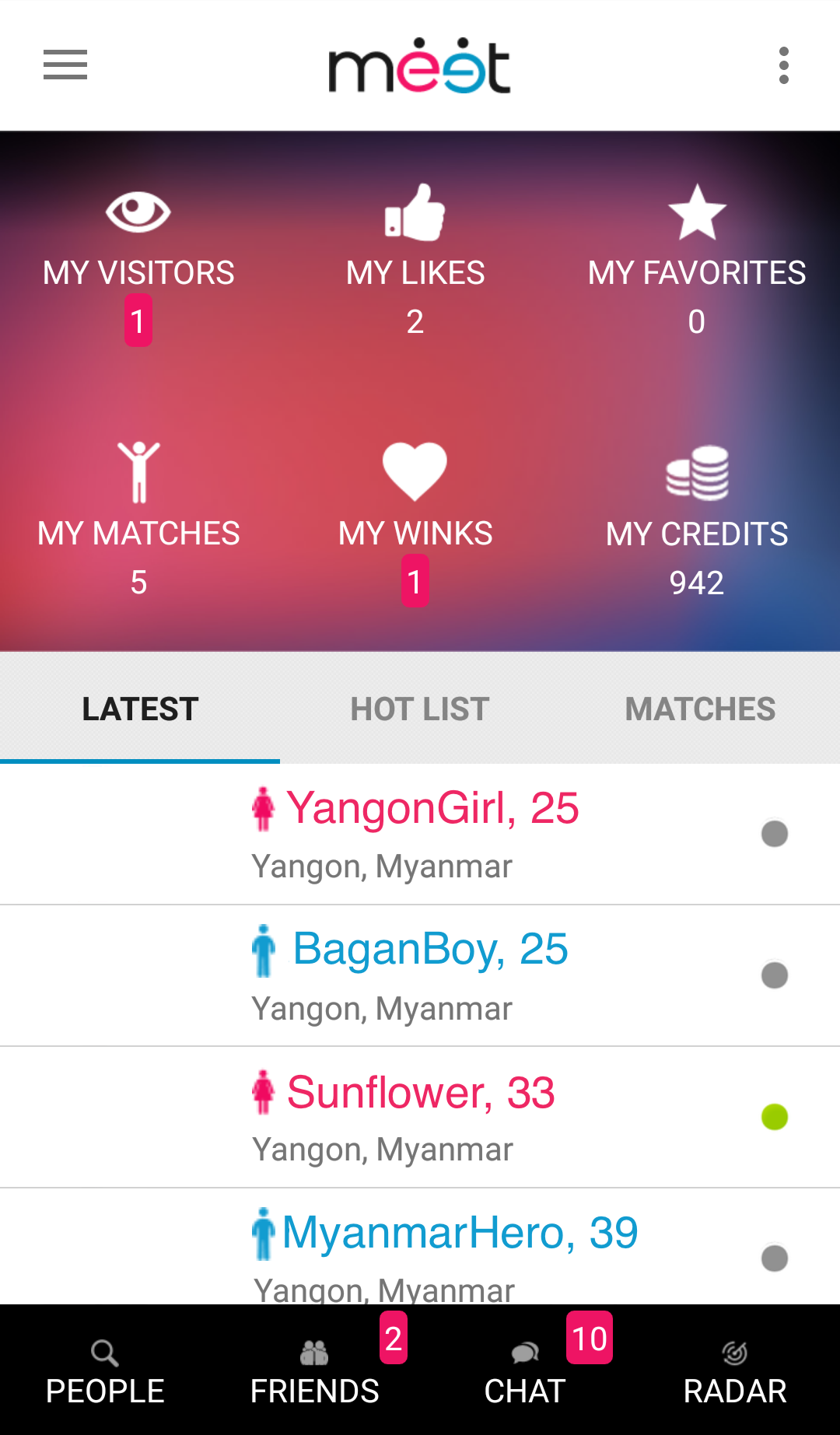Open YangonGirl's profile

(420, 834)
